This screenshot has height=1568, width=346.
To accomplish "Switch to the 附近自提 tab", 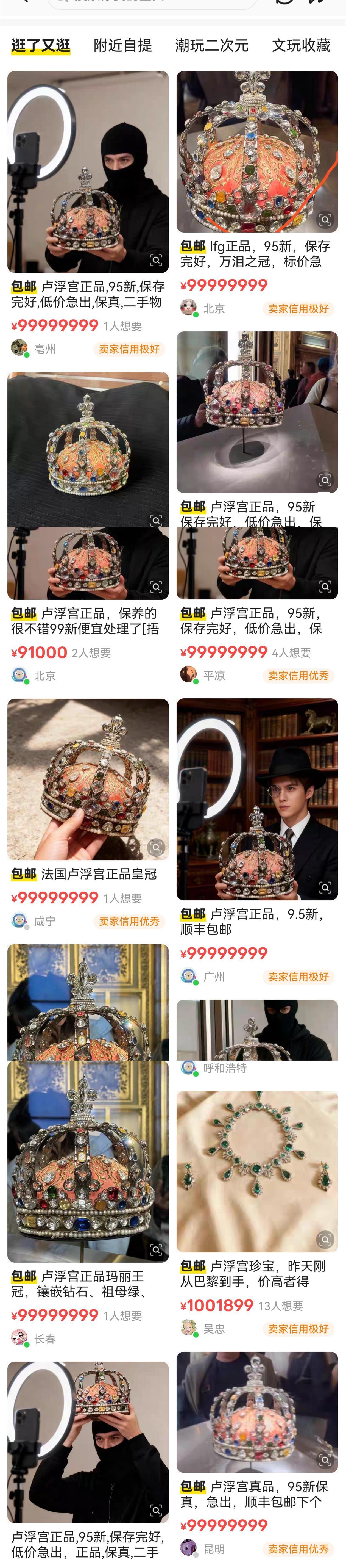I will 123,46.
